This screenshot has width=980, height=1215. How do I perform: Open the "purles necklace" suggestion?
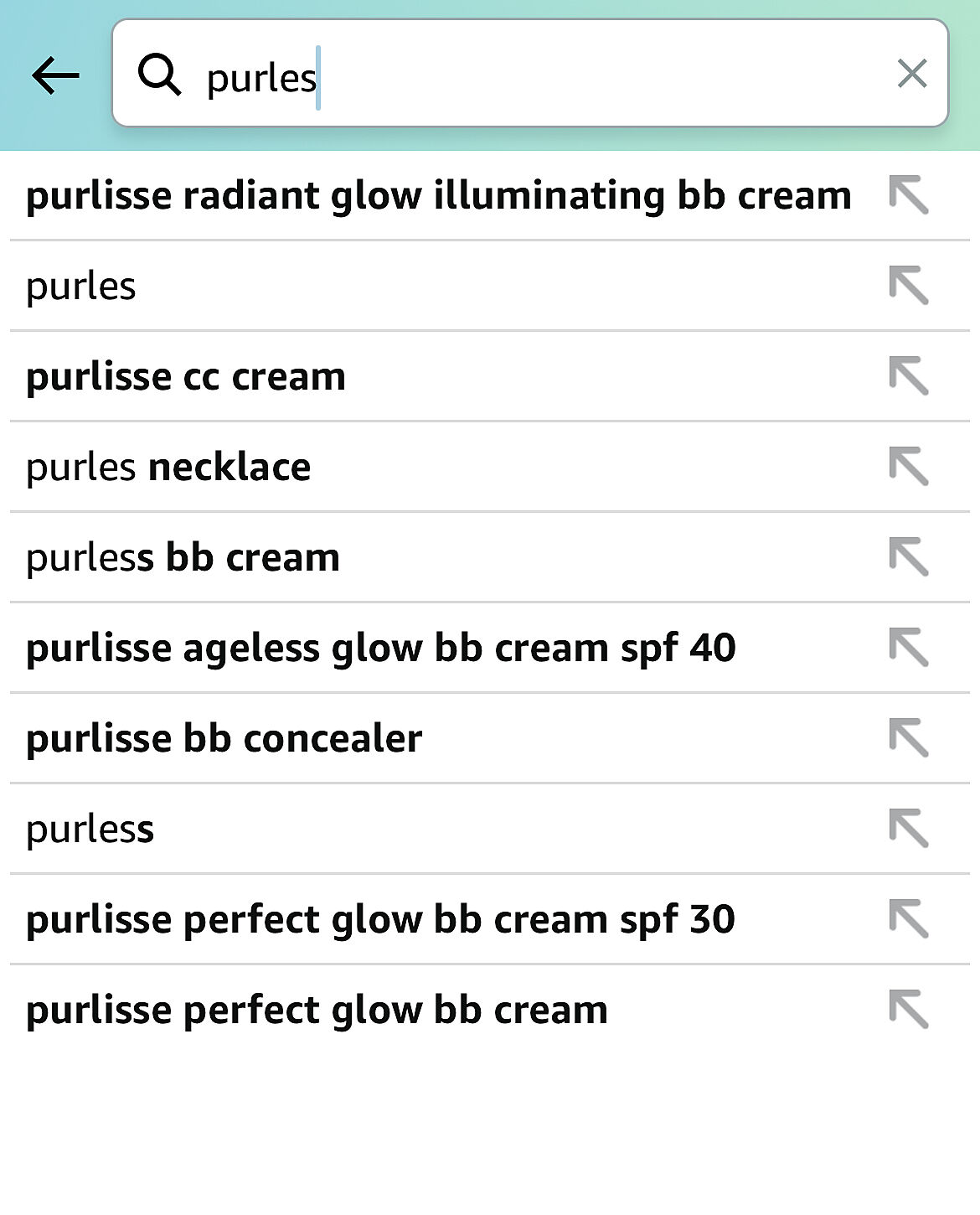tap(168, 468)
